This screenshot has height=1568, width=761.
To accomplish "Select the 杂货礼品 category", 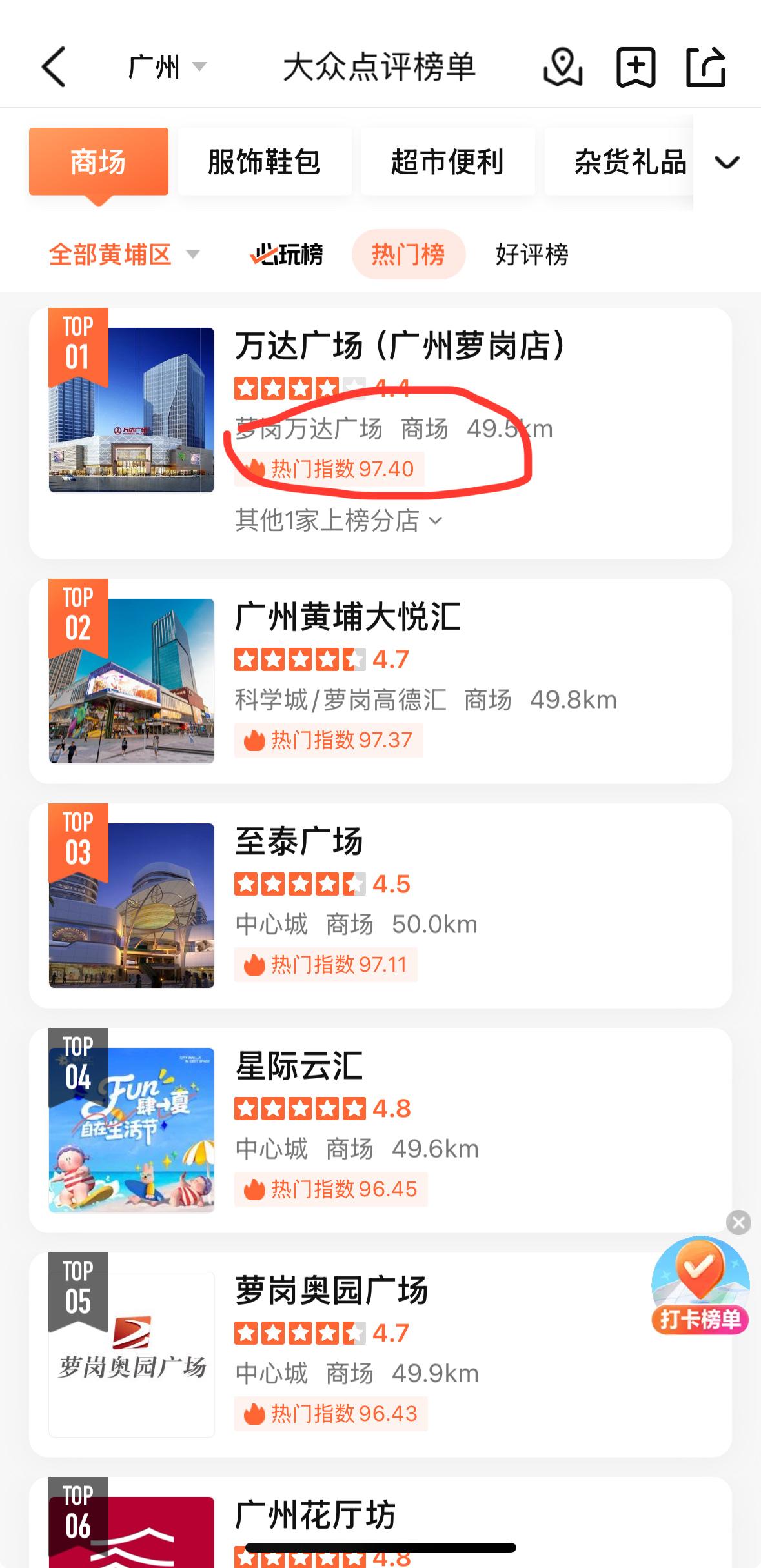I will point(629,161).
